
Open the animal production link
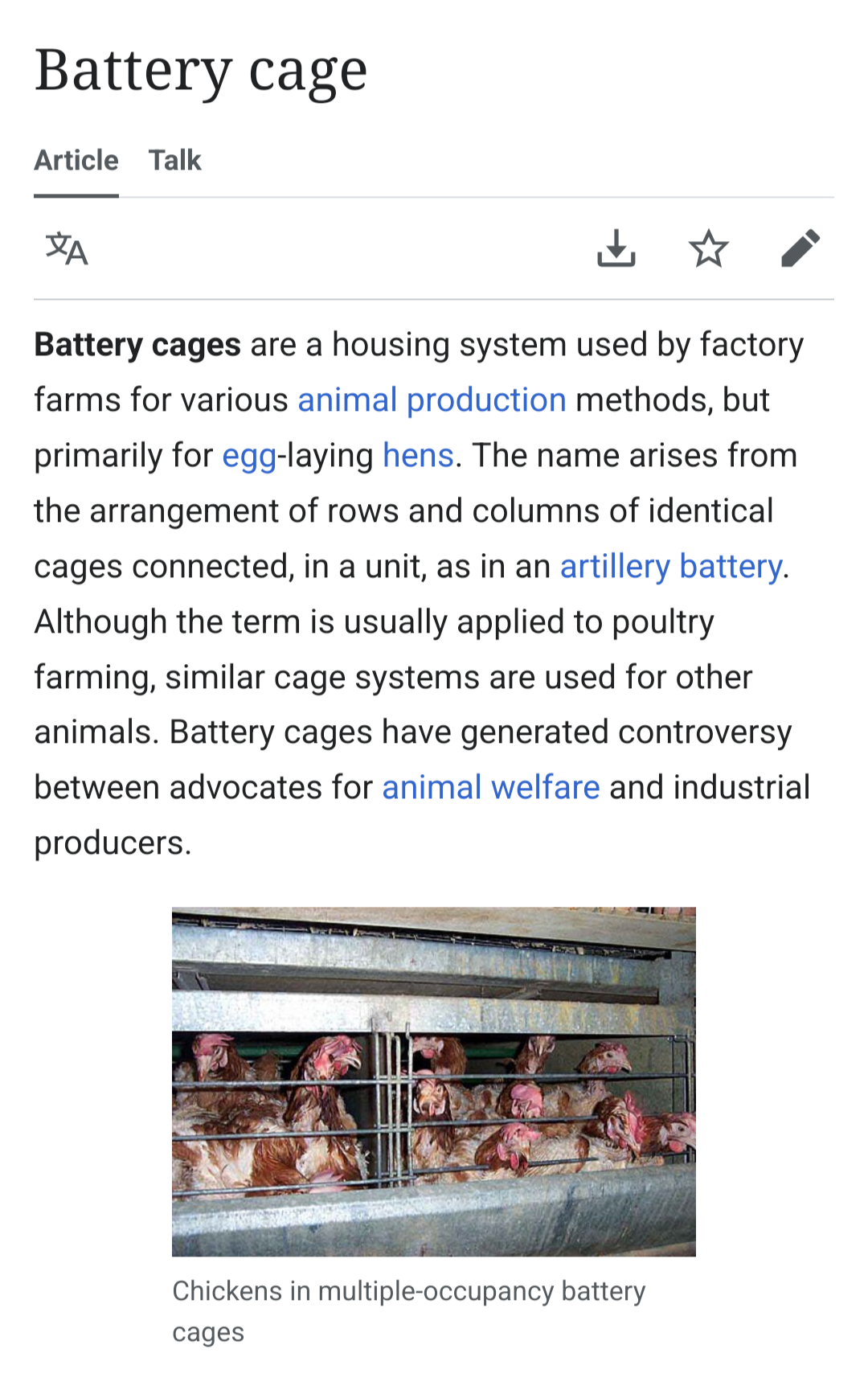coord(432,400)
